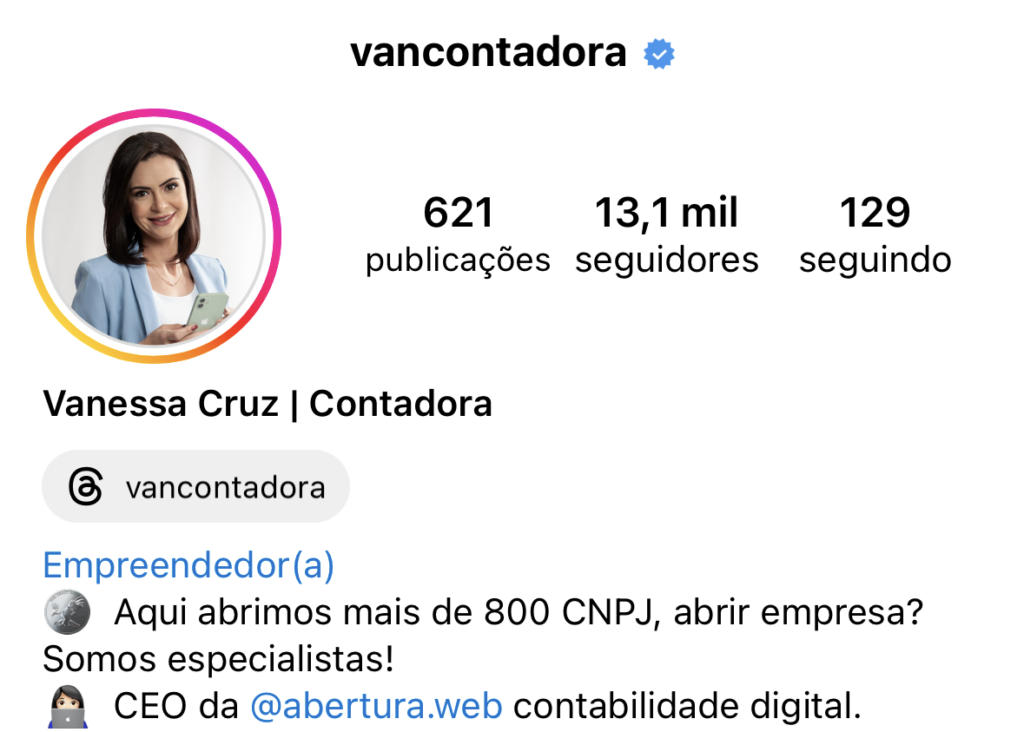Open vancontadora's story from profile picture
The height and width of the screenshot is (732, 1024).
pyautogui.click(x=153, y=237)
